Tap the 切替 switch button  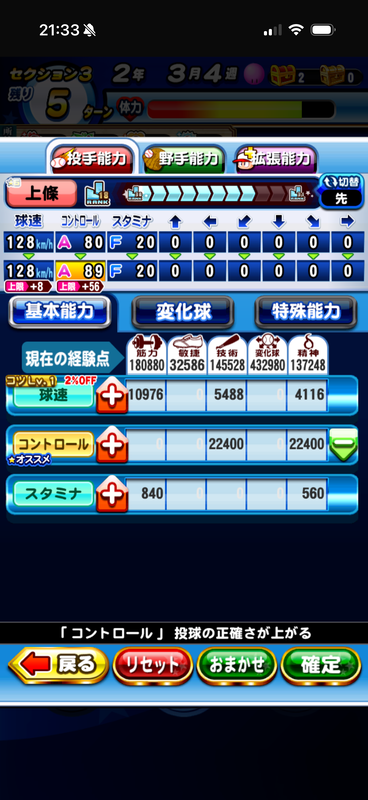[341, 192]
